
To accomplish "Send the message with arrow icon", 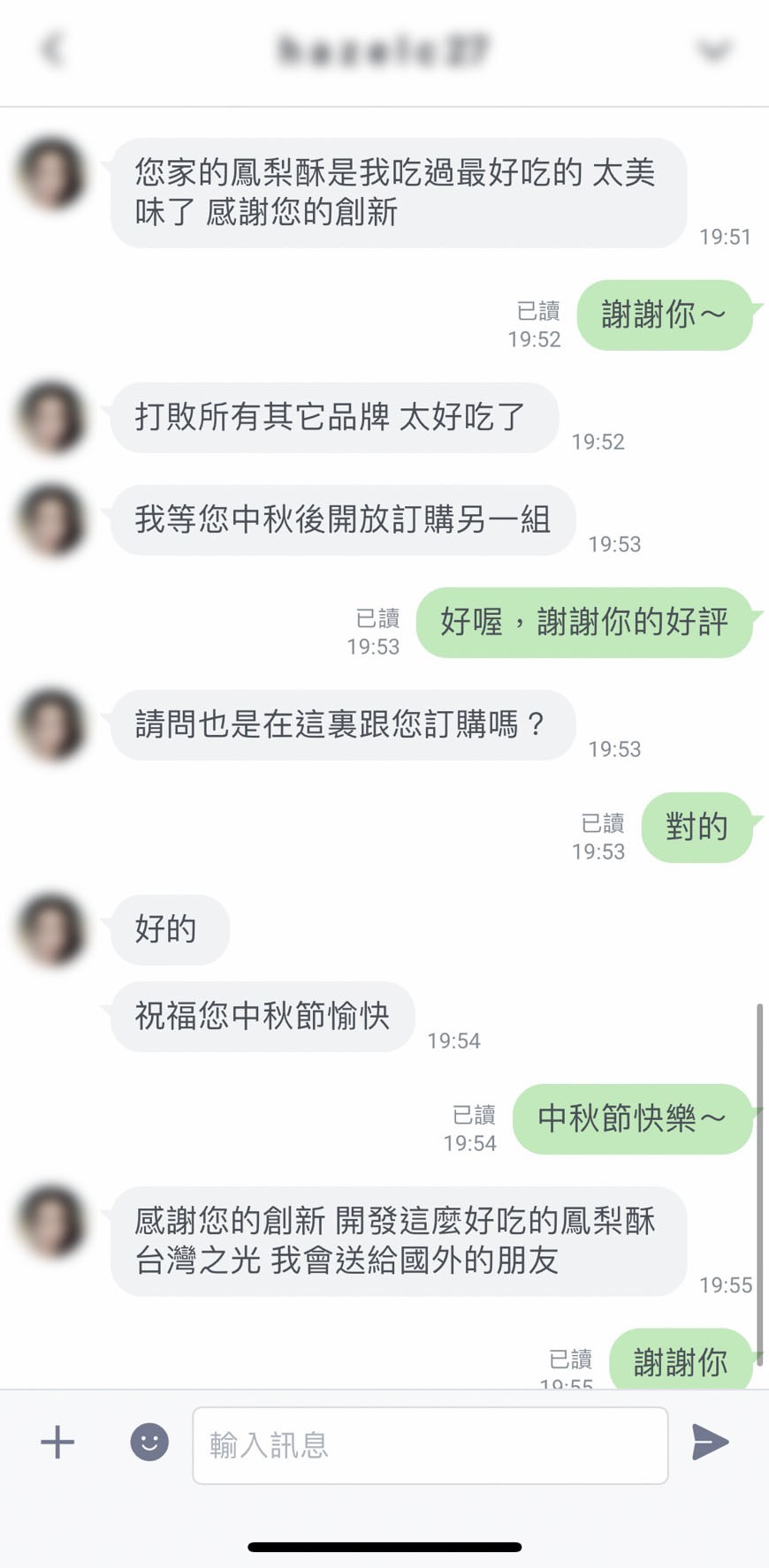I will (x=710, y=1443).
